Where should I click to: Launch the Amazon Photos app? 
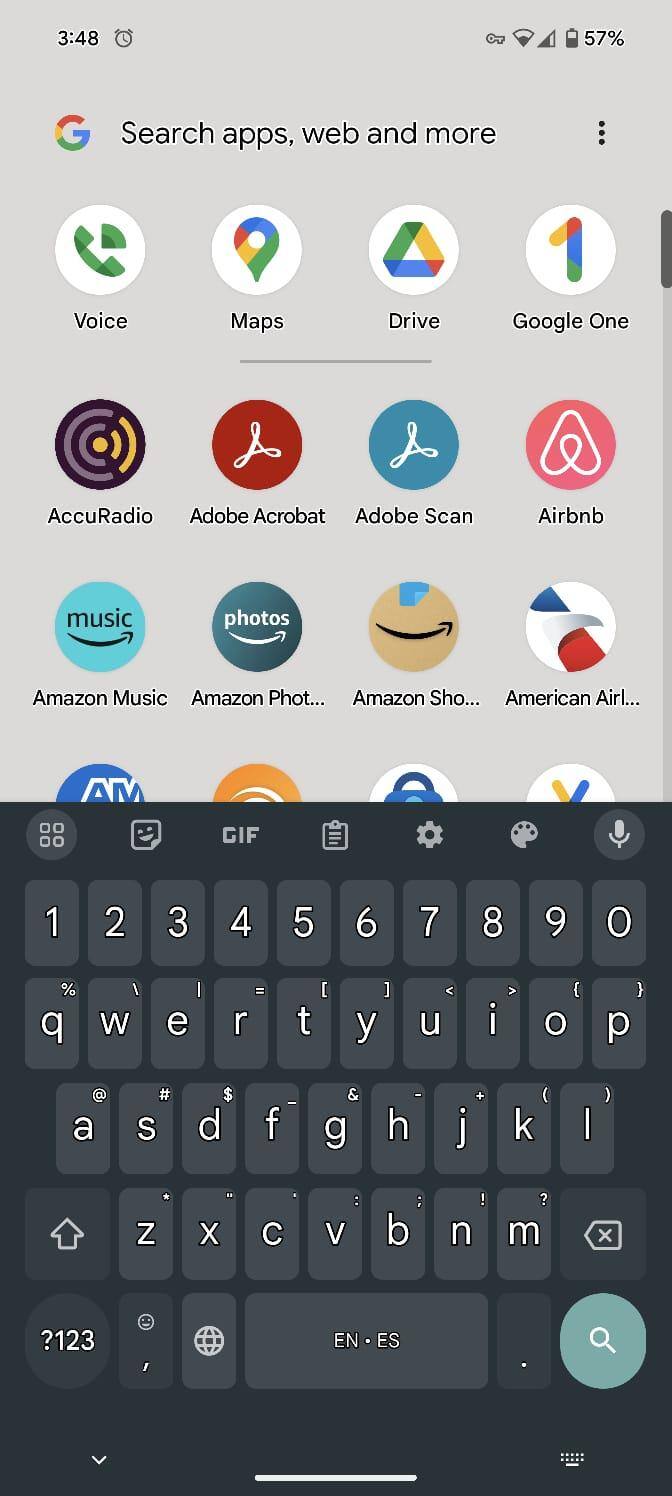[257, 627]
